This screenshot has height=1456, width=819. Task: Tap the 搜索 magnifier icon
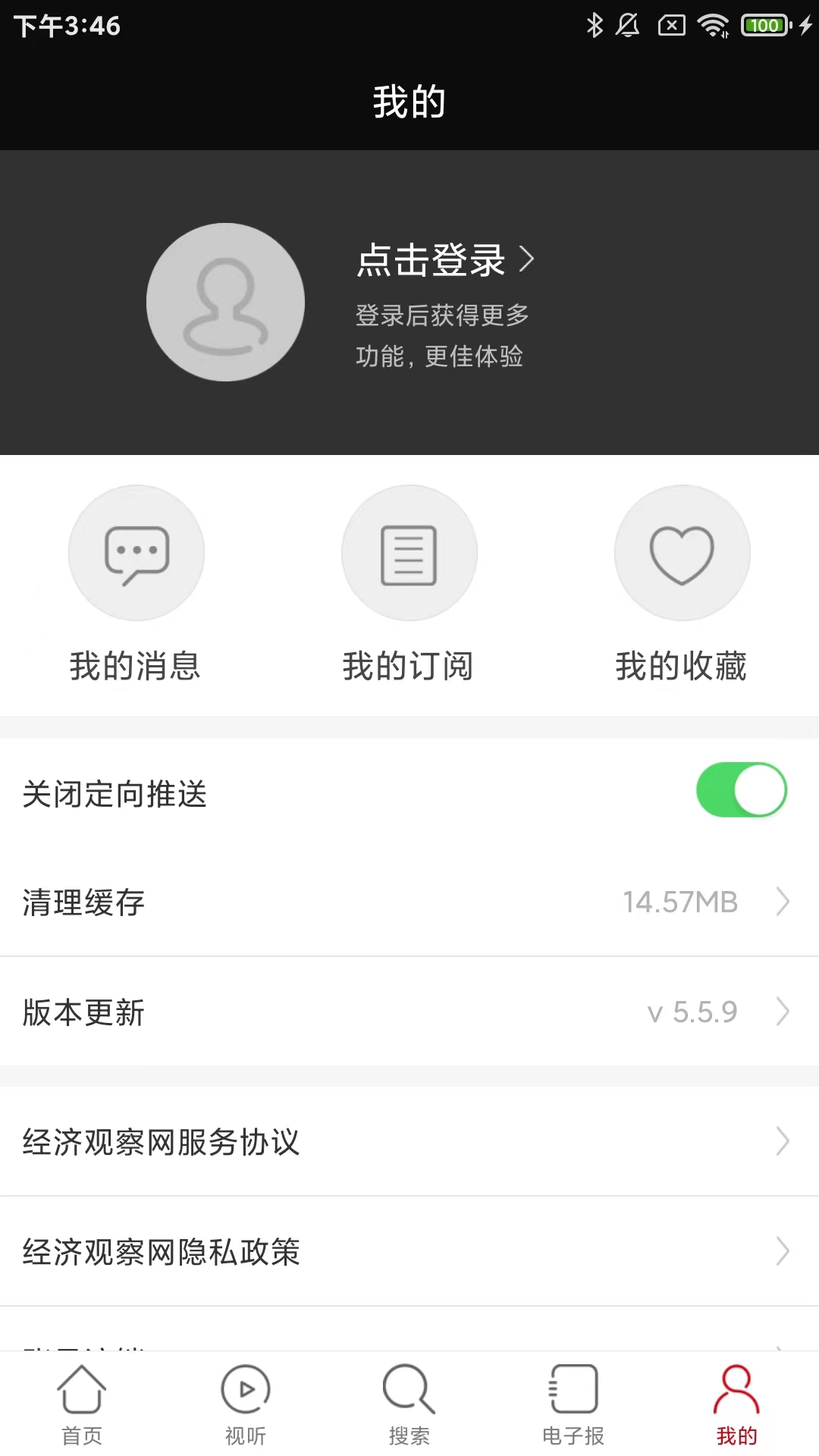point(407,1390)
